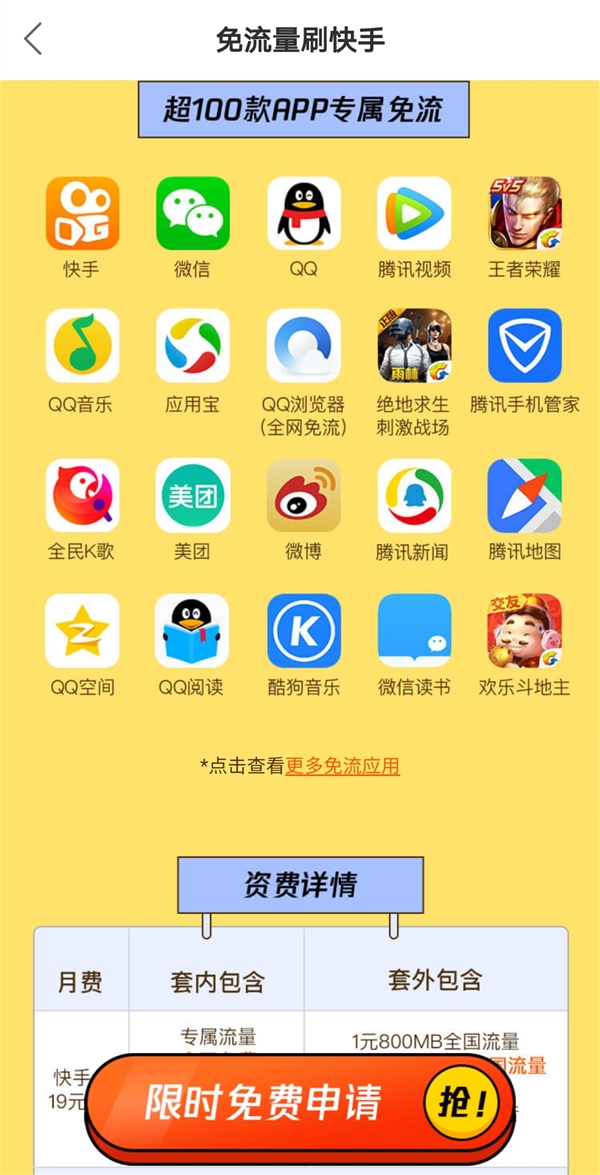Tap the 限时免费申请 button
Viewport: 600px width, 1175px height.
coord(300,1103)
